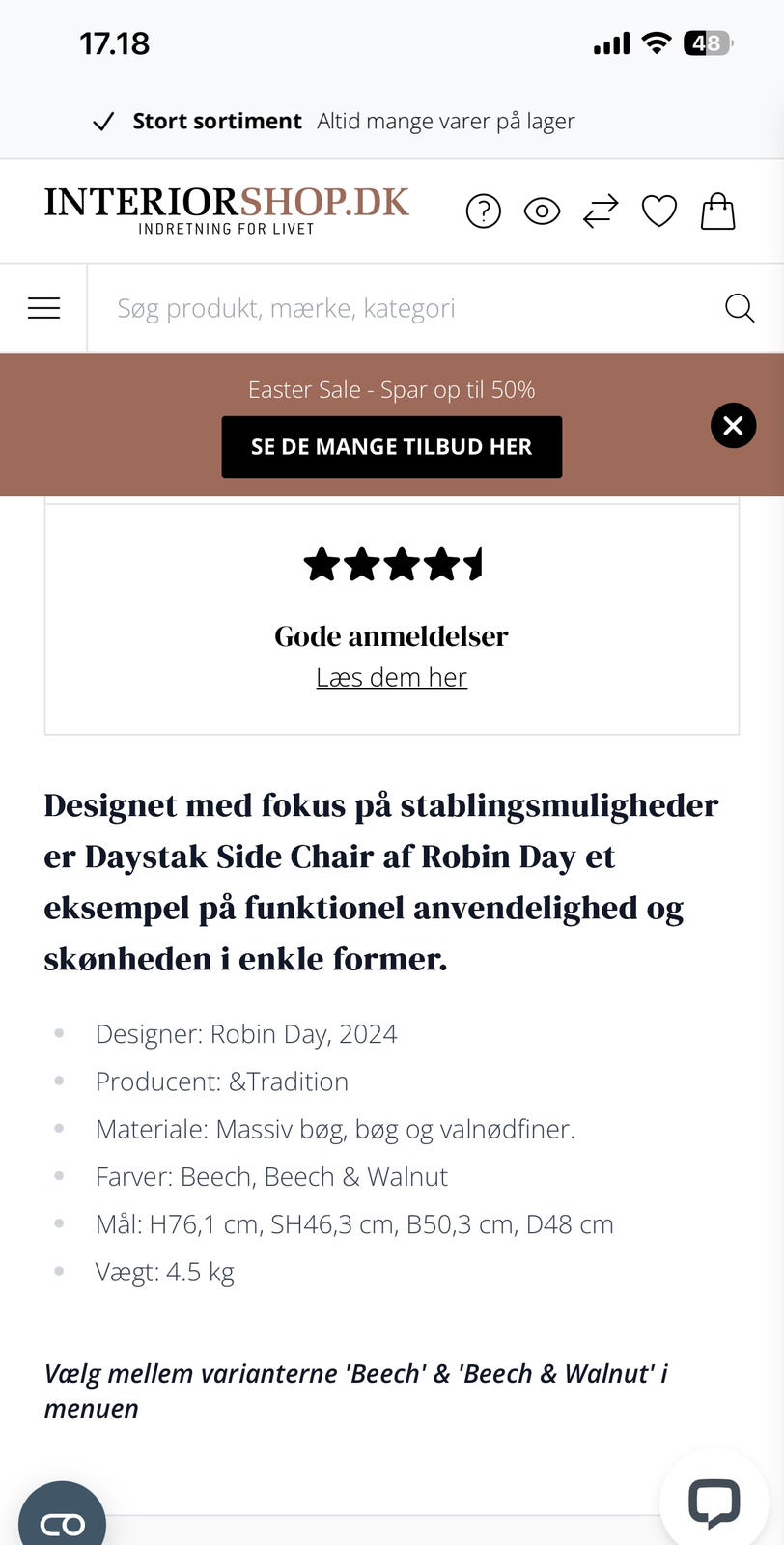
Task: Open the shopping bag cart icon
Action: [717, 211]
